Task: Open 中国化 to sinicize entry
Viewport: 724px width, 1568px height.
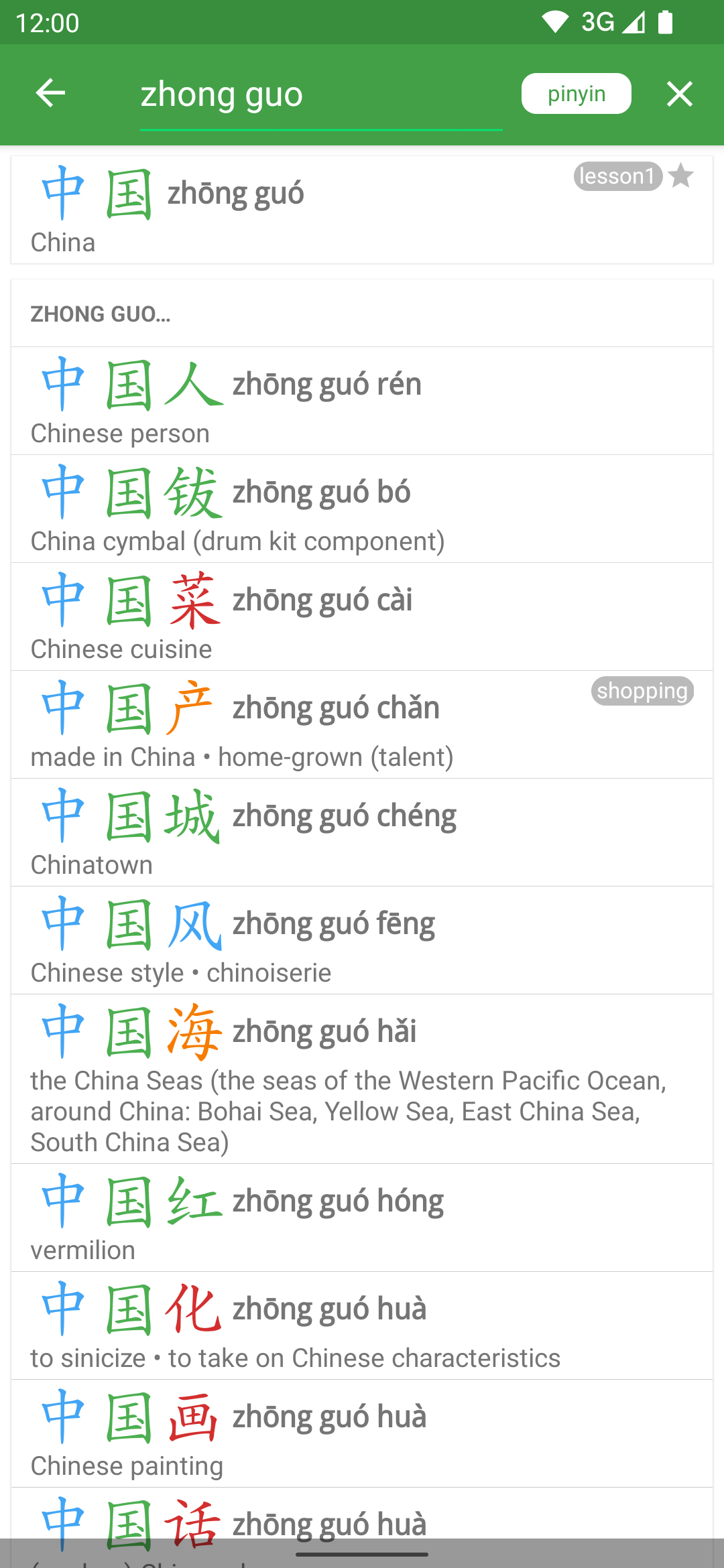Action: coord(362,1326)
